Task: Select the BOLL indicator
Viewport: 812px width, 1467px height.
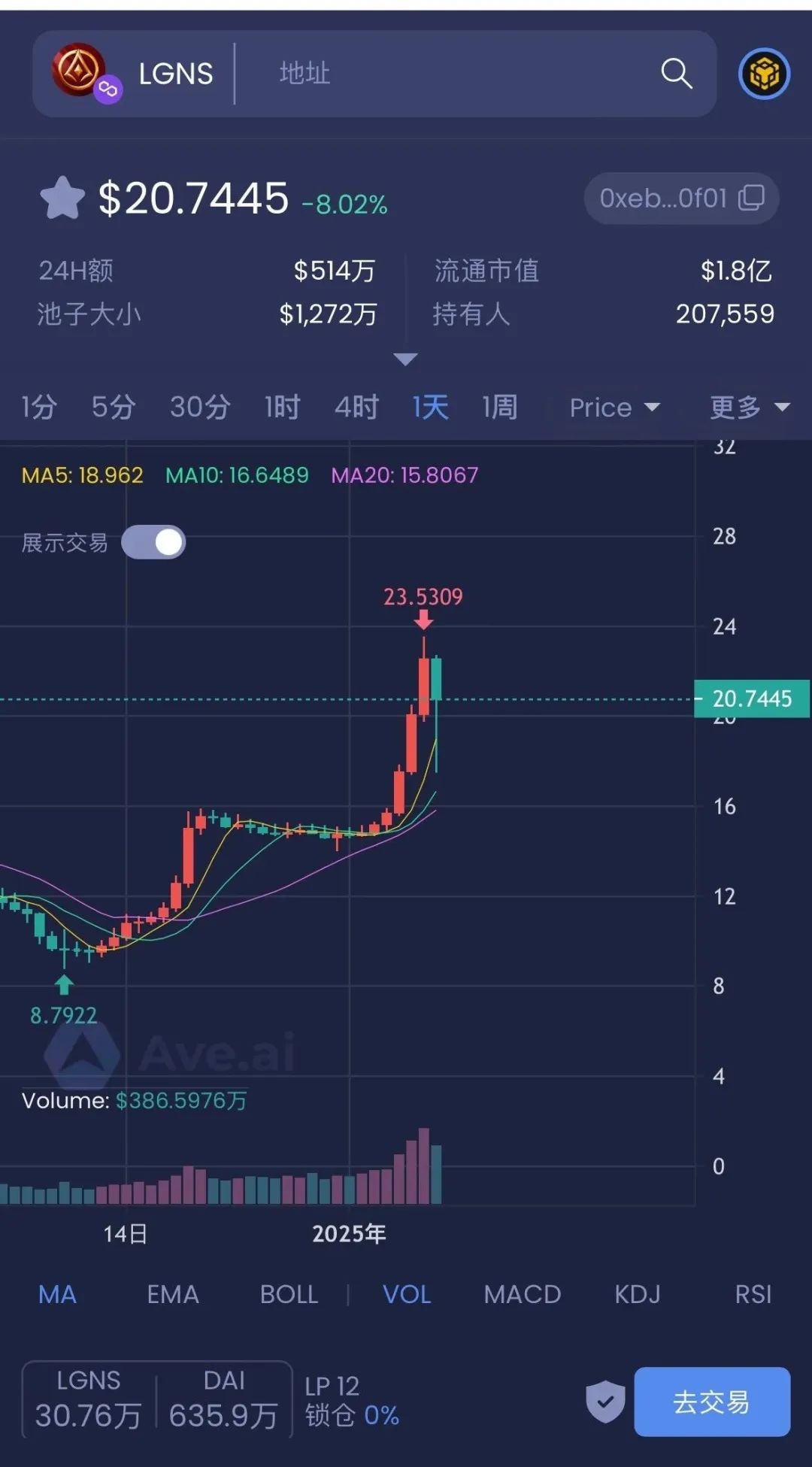Action: pyautogui.click(x=289, y=1294)
